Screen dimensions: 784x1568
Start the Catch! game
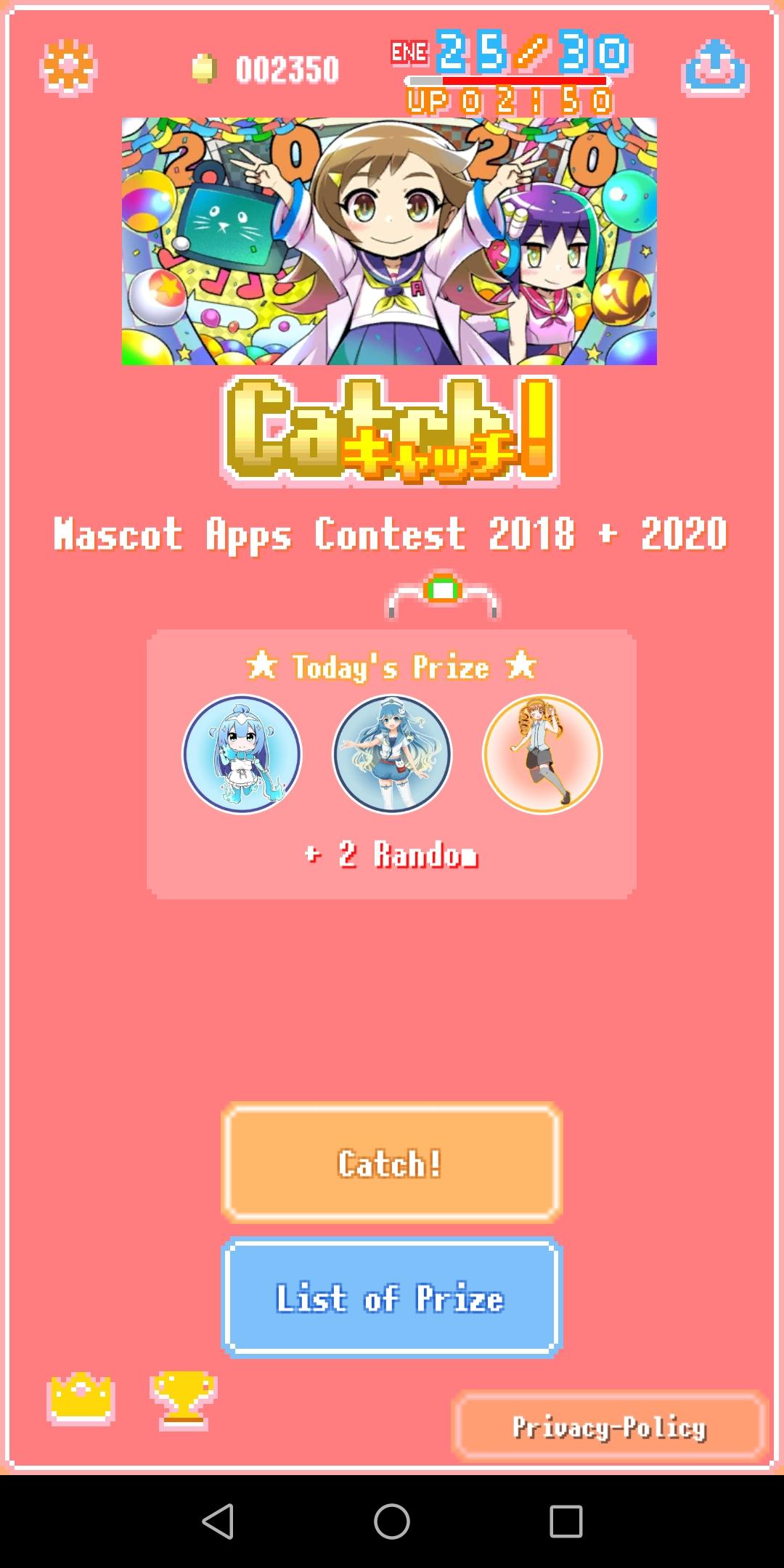click(x=392, y=1163)
